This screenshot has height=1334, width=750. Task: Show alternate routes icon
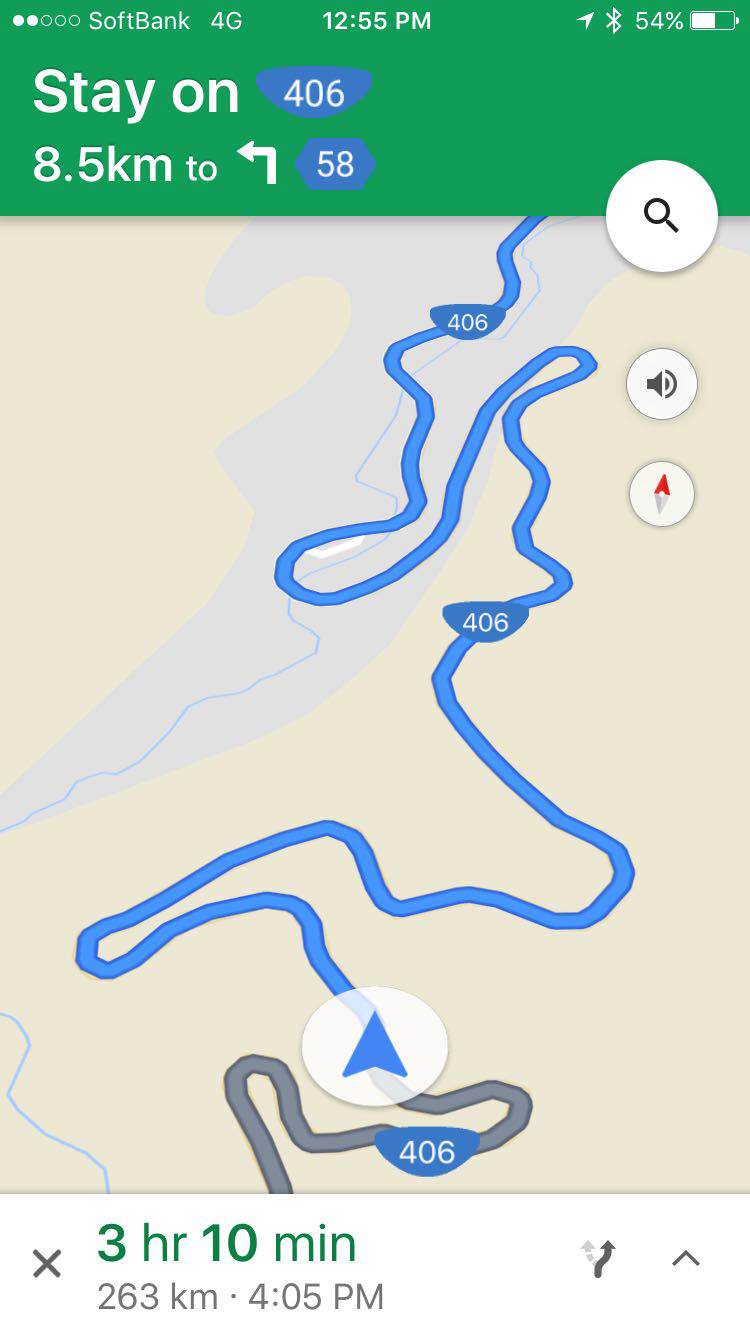pos(598,1259)
